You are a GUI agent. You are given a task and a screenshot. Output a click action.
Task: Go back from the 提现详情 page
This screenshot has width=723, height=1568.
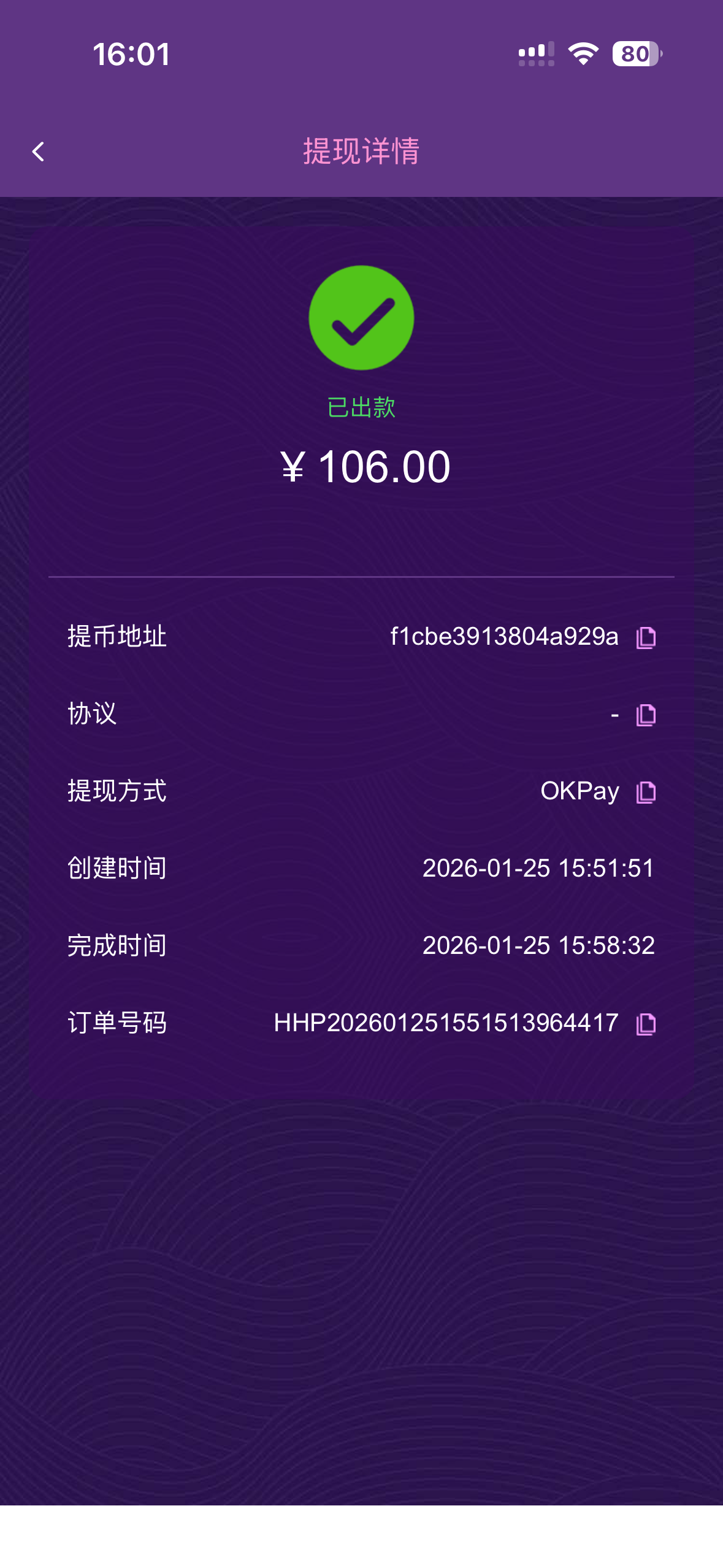[38, 152]
